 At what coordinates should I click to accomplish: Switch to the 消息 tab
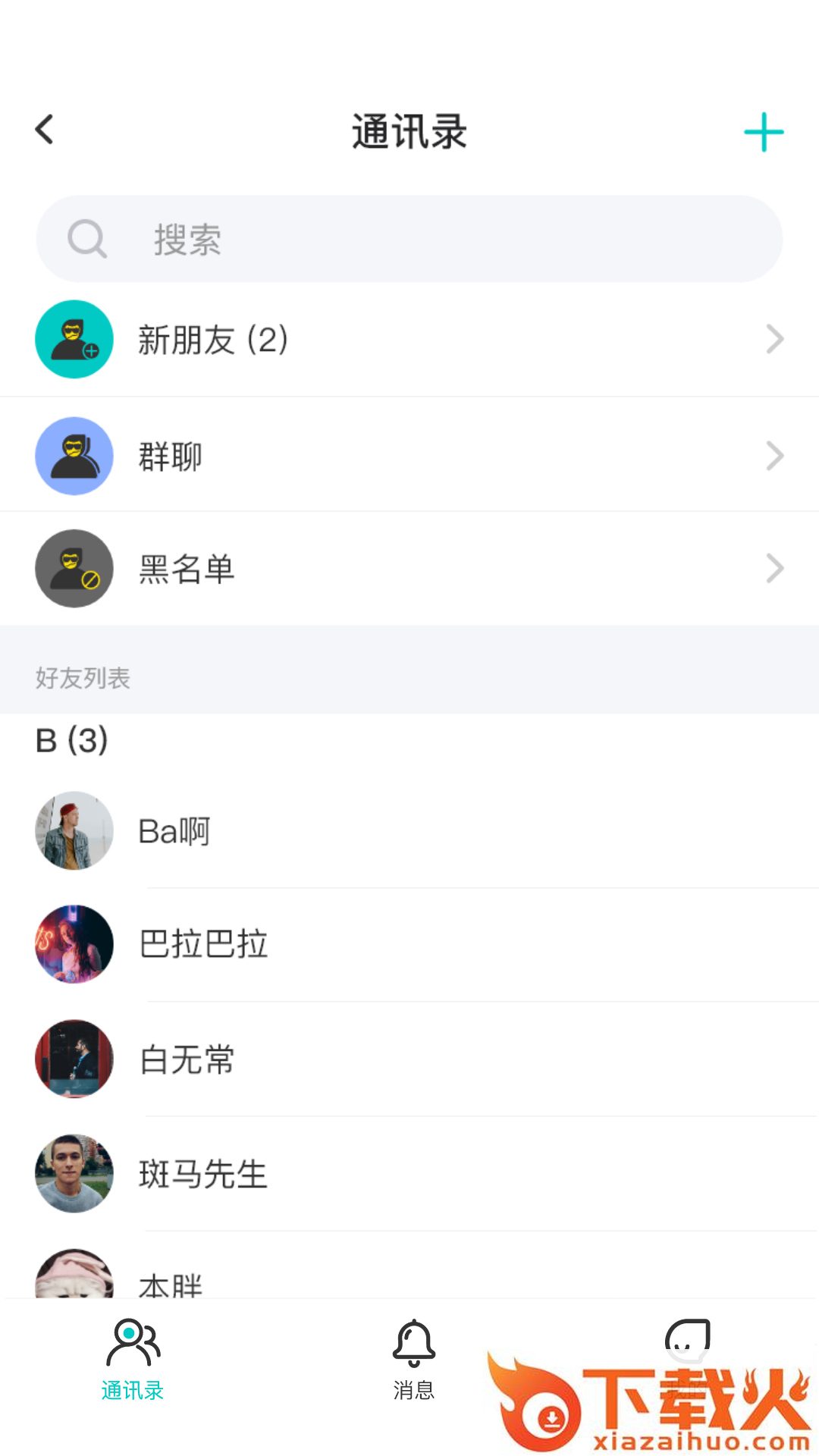coord(413,1359)
